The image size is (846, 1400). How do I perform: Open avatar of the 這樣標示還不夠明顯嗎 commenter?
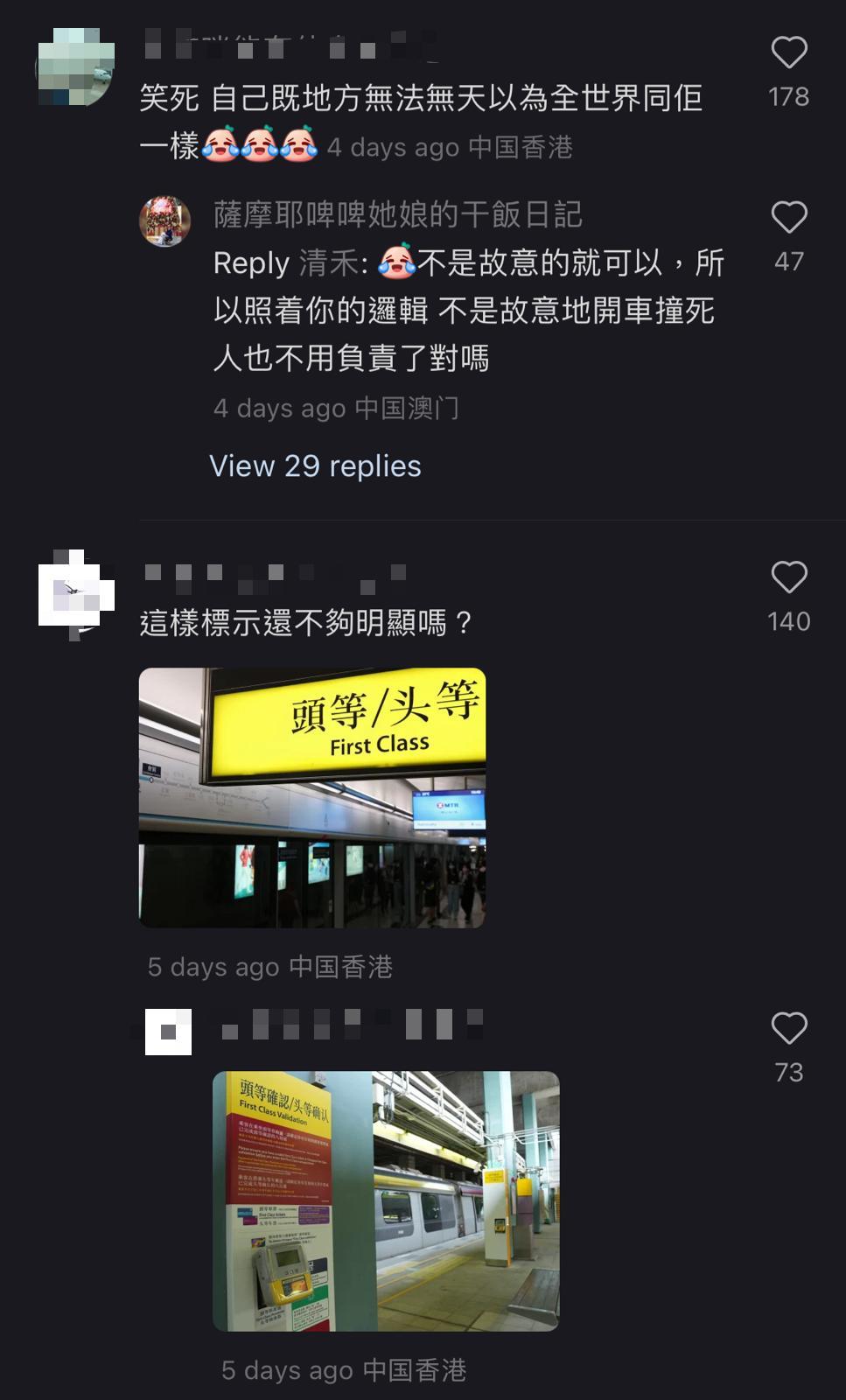click(76, 593)
